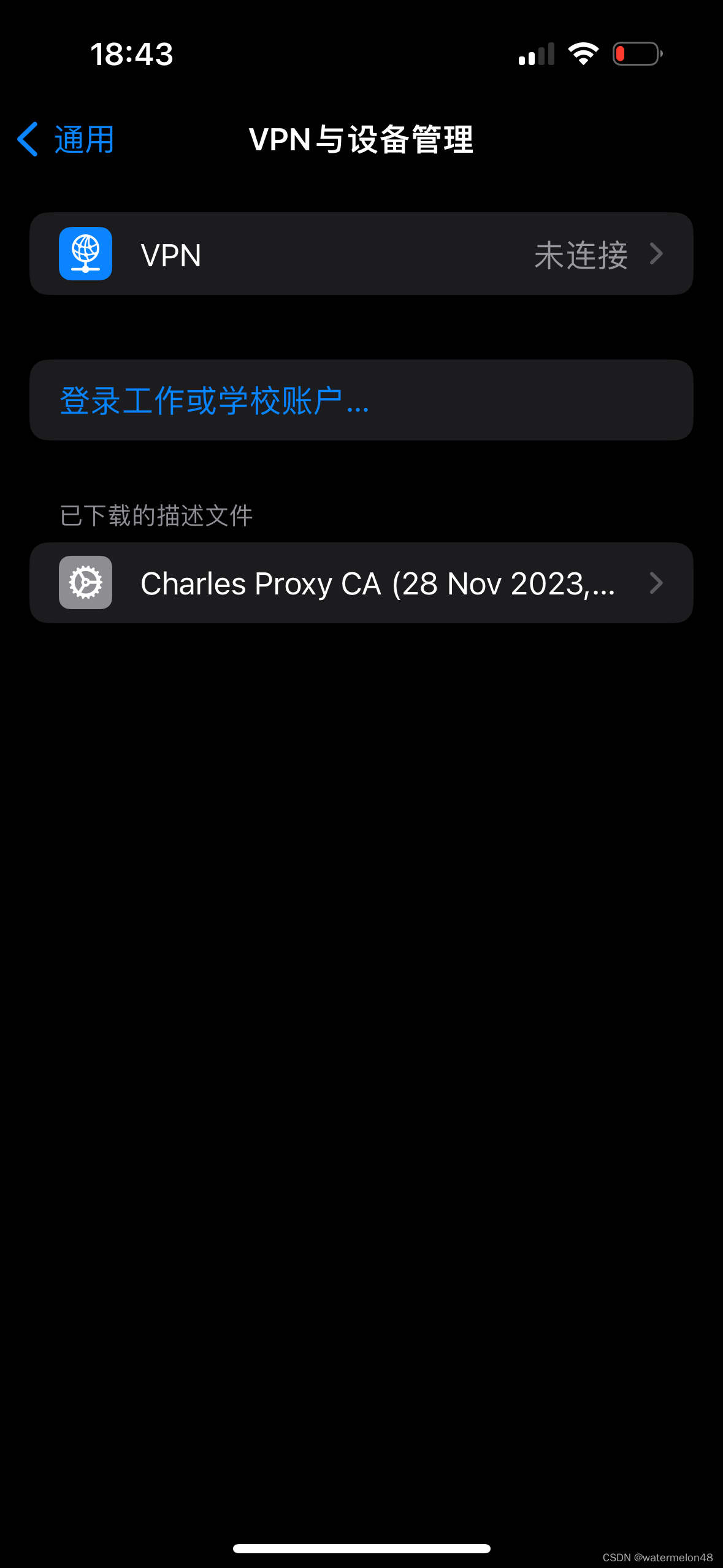
Task: Tap the cellular signal bars indicator
Action: click(535, 54)
